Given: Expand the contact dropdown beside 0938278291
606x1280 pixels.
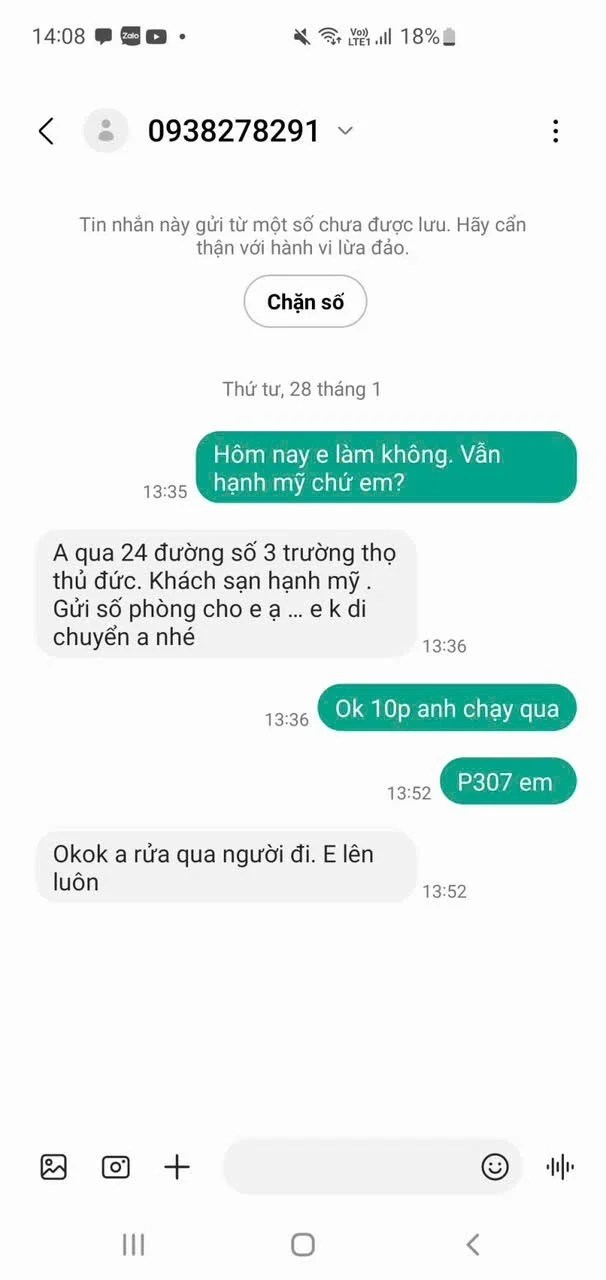Looking at the screenshot, I should point(345,131).
